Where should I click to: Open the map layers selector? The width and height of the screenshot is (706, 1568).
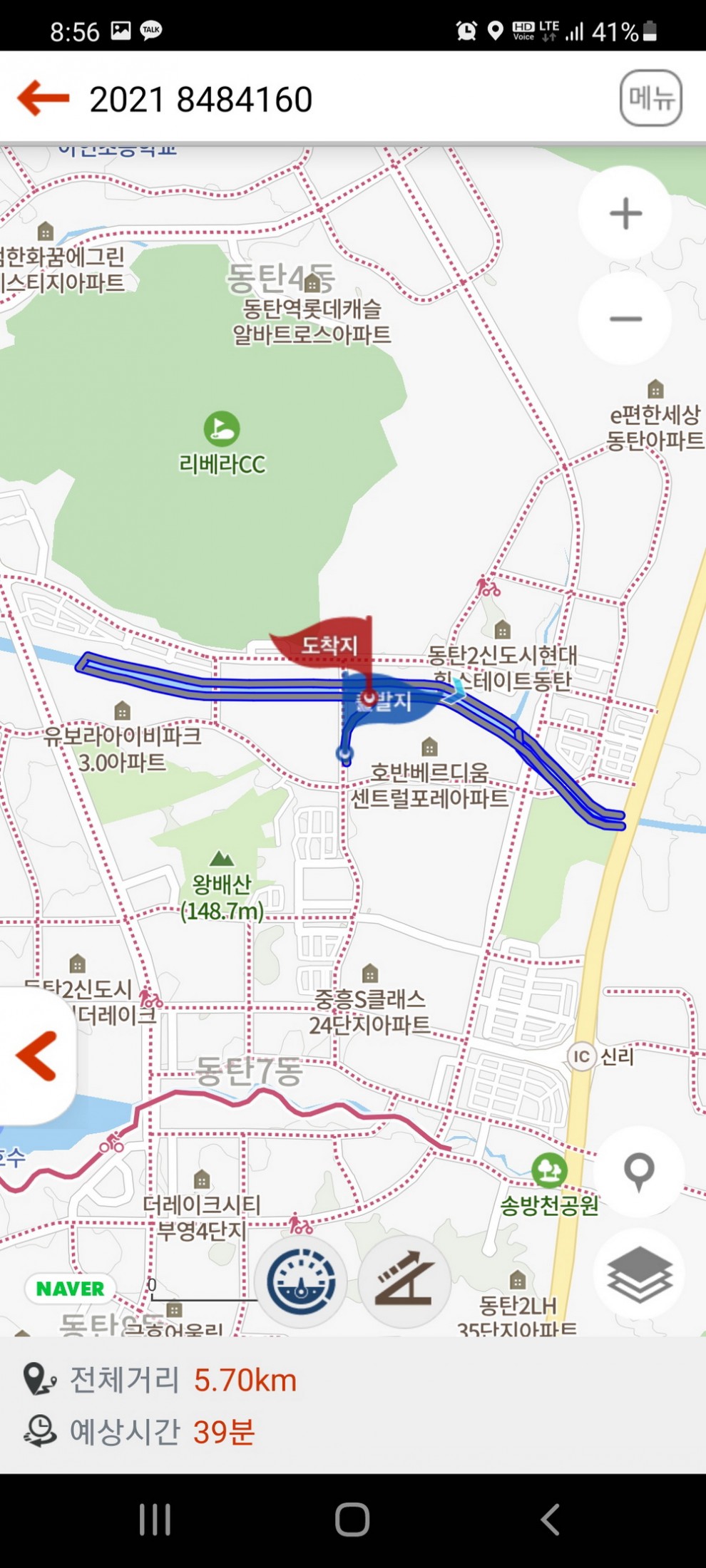pyautogui.click(x=639, y=1274)
